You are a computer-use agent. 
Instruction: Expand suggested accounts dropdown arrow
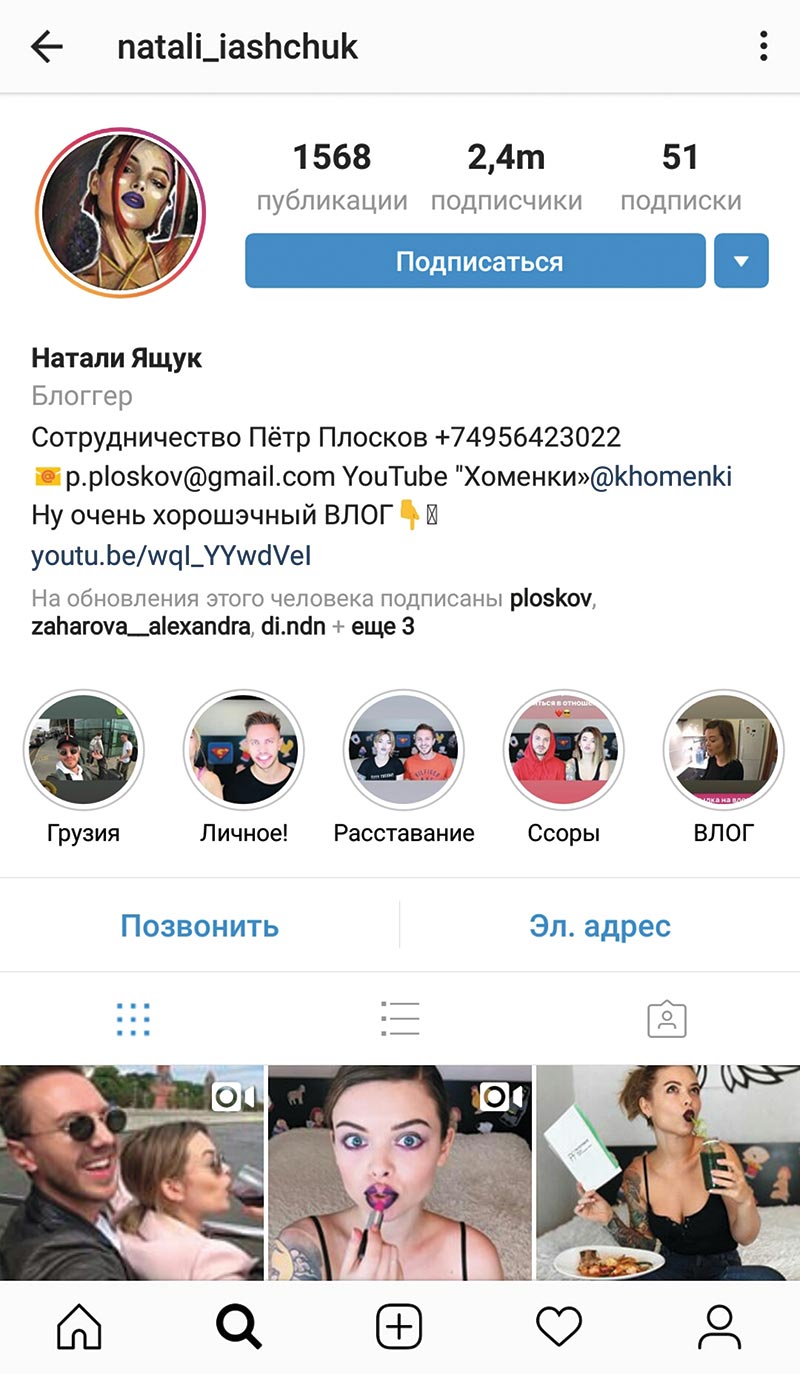pyautogui.click(x=741, y=262)
